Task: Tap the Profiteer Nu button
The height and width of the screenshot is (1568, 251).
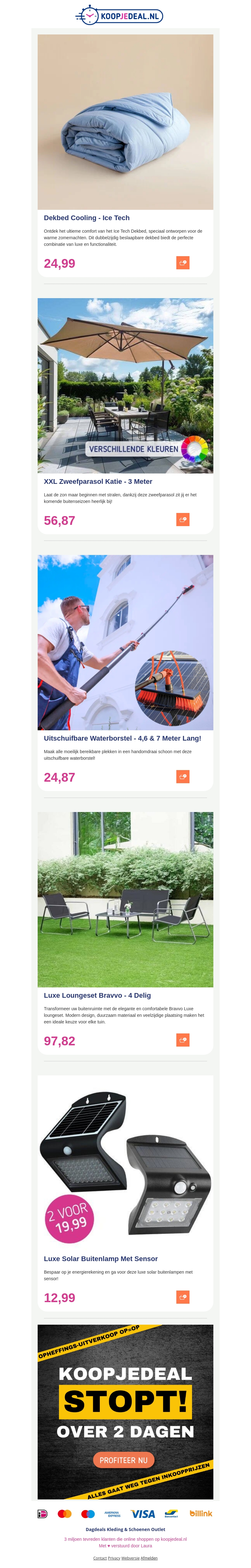Action: 124,1460
